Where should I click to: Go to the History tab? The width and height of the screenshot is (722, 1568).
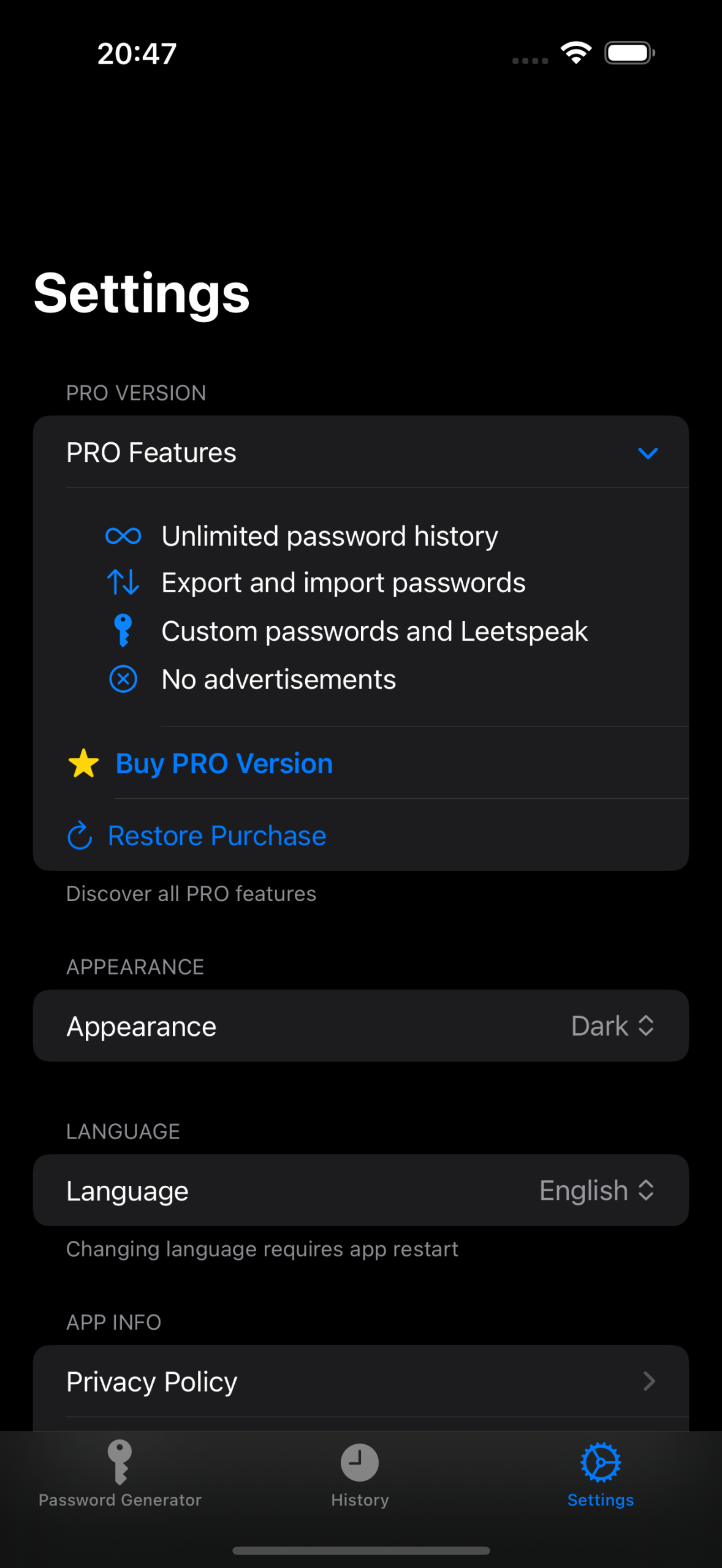pos(360,1474)
